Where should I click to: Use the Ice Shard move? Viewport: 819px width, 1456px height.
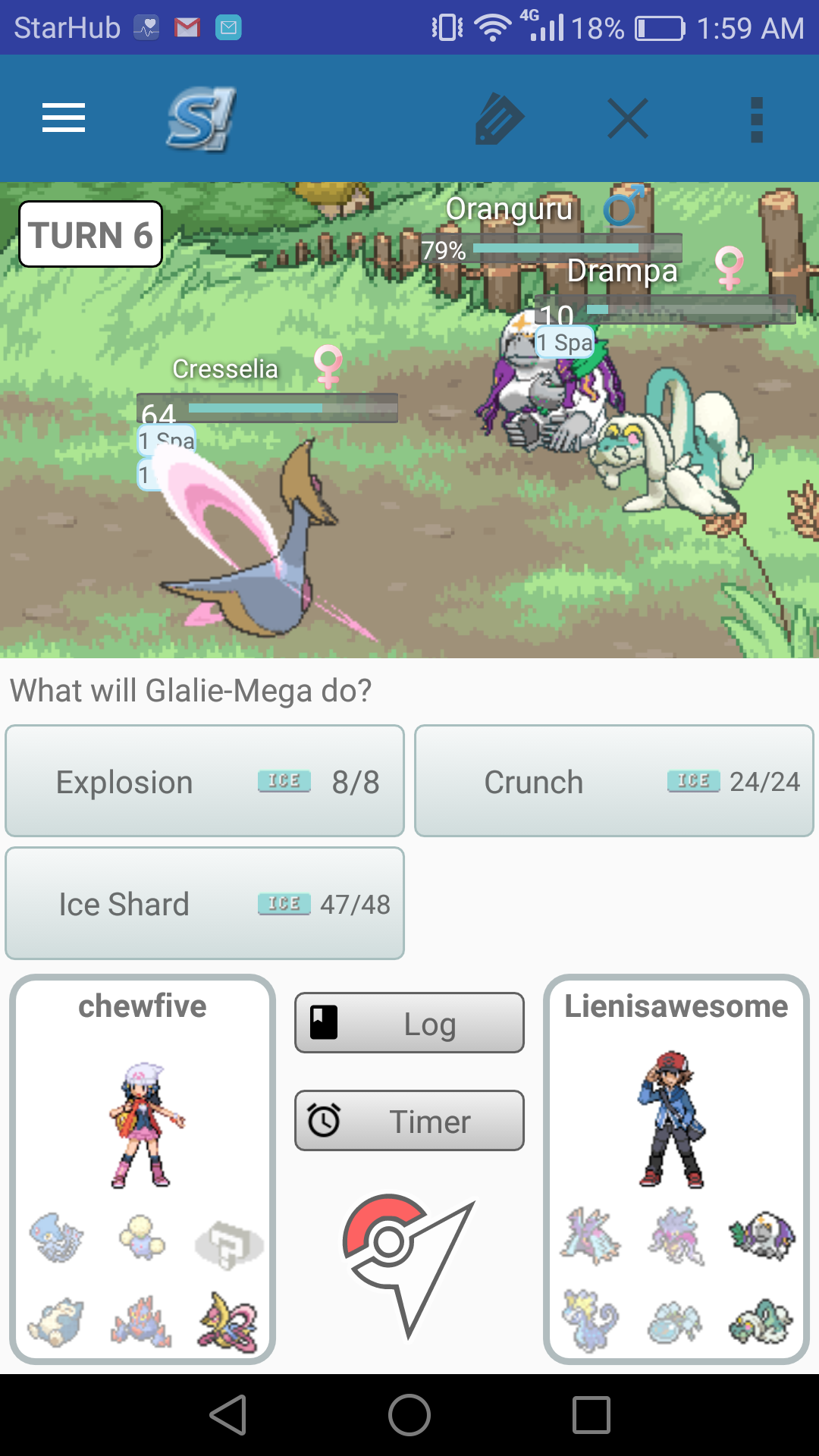(205, 903)
